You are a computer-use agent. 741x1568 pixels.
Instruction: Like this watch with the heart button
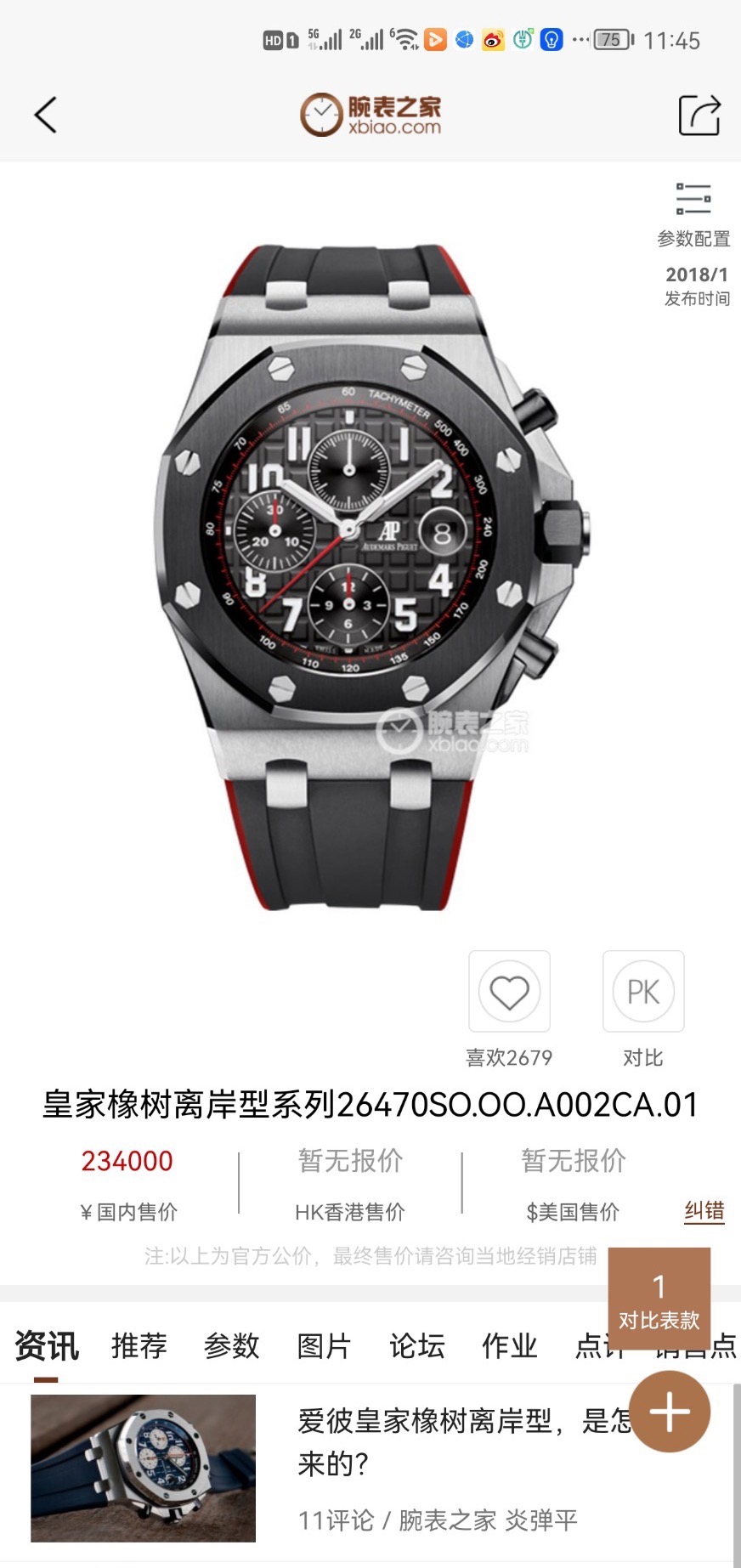509,992
